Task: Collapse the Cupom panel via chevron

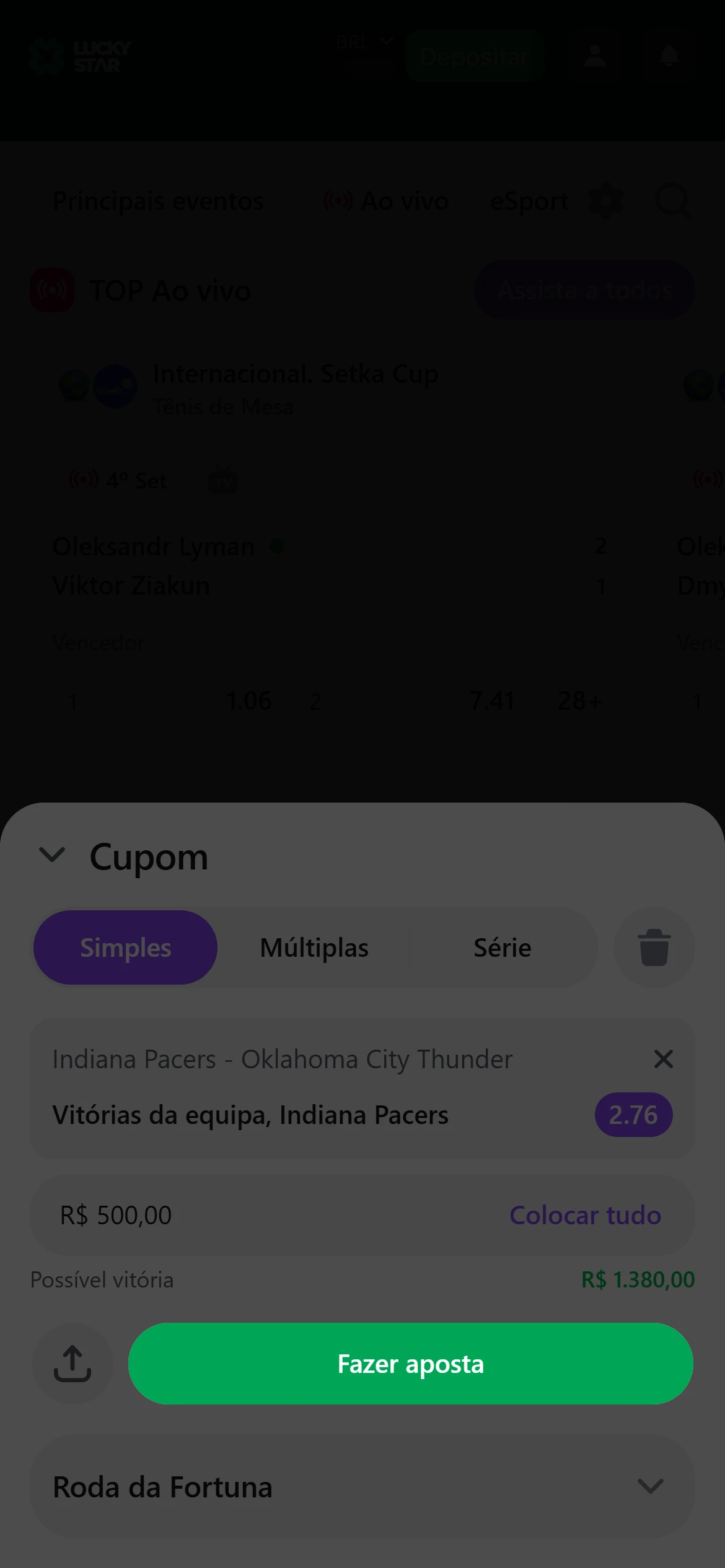Action: click(x=52, y=856)
